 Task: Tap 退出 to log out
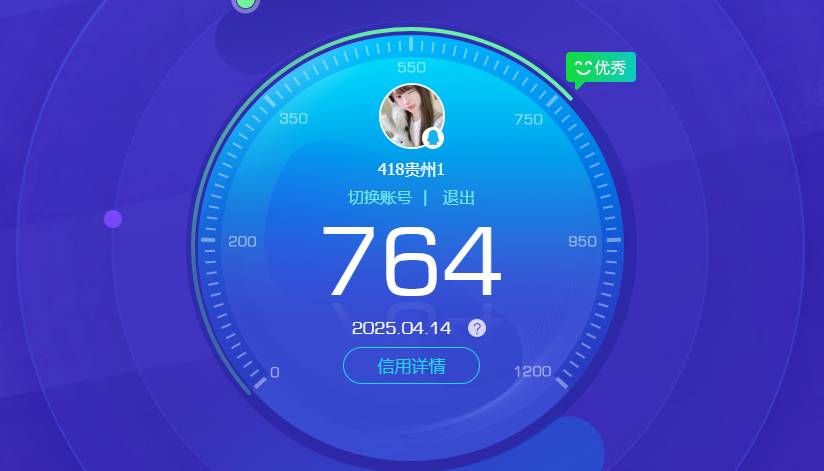(459, 198)
